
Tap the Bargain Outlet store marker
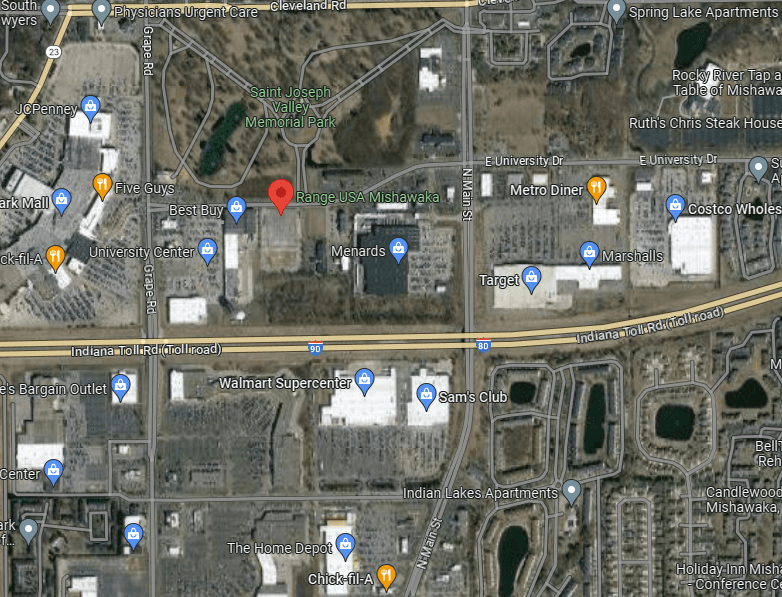pyautogui.click(x=122, y=386)
